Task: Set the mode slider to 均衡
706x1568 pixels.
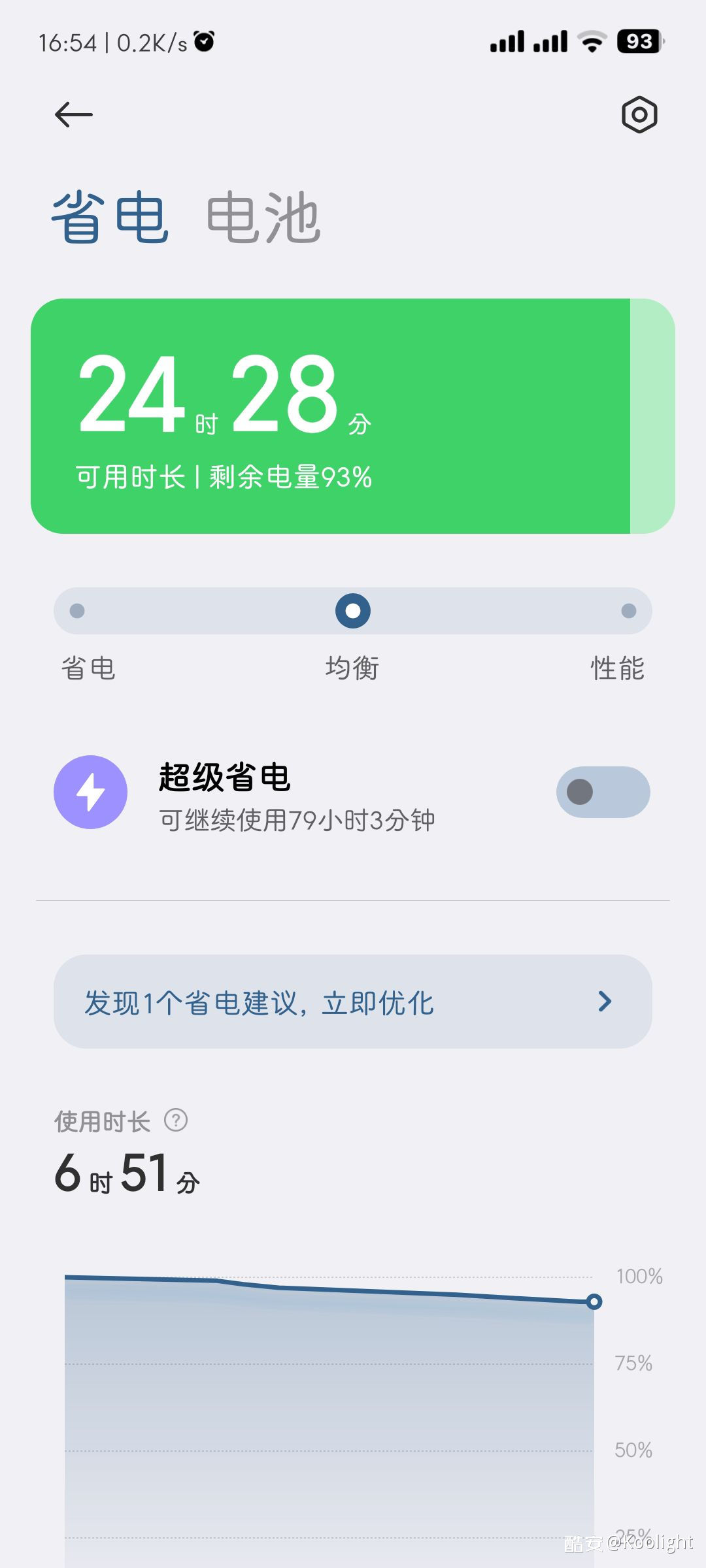Action: [x=352, y=610]
